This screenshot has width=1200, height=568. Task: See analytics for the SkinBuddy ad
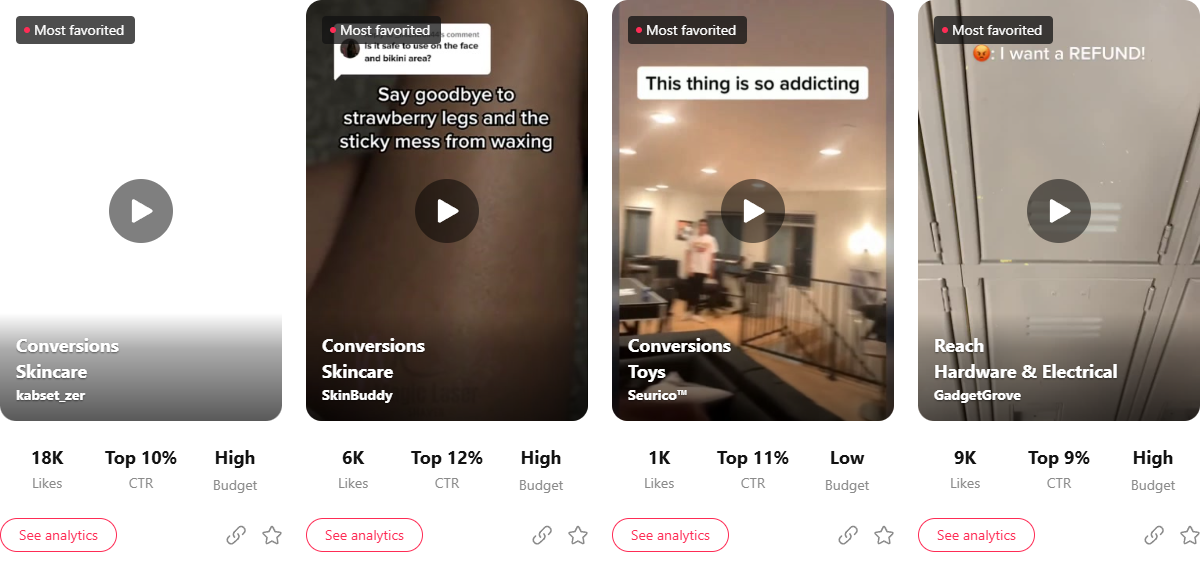[x=364, y=535]
